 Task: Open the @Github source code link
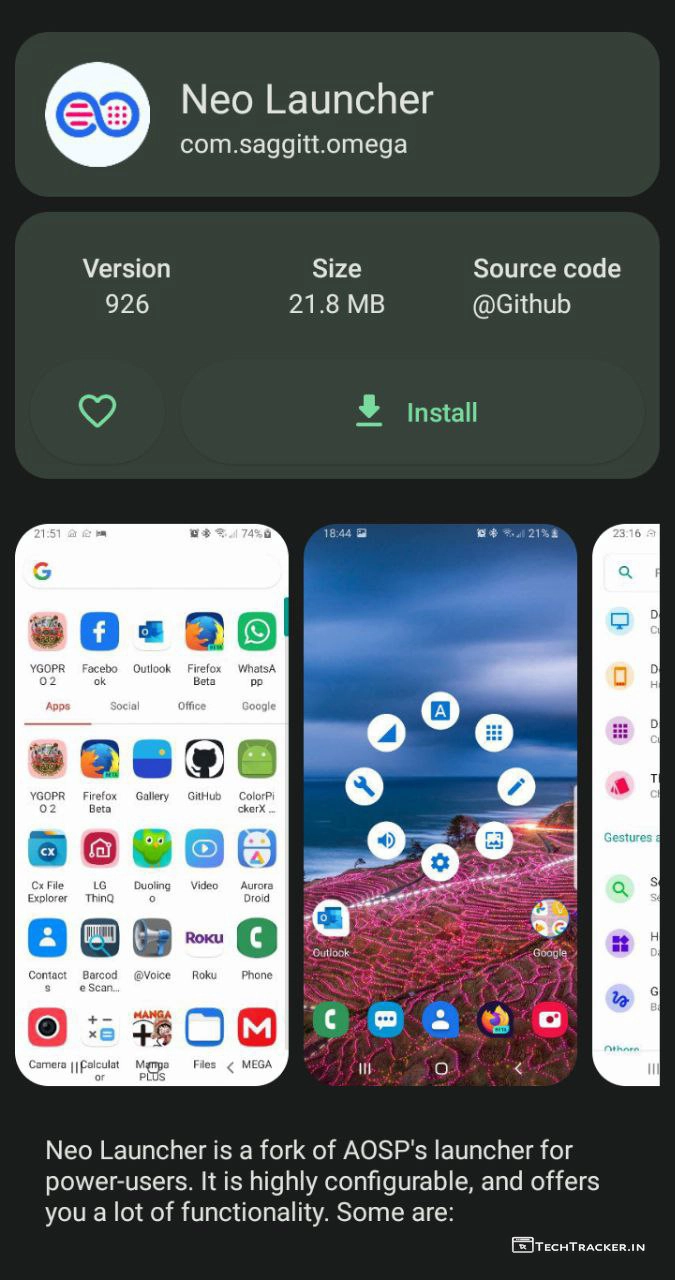click(x=521, y=304)
